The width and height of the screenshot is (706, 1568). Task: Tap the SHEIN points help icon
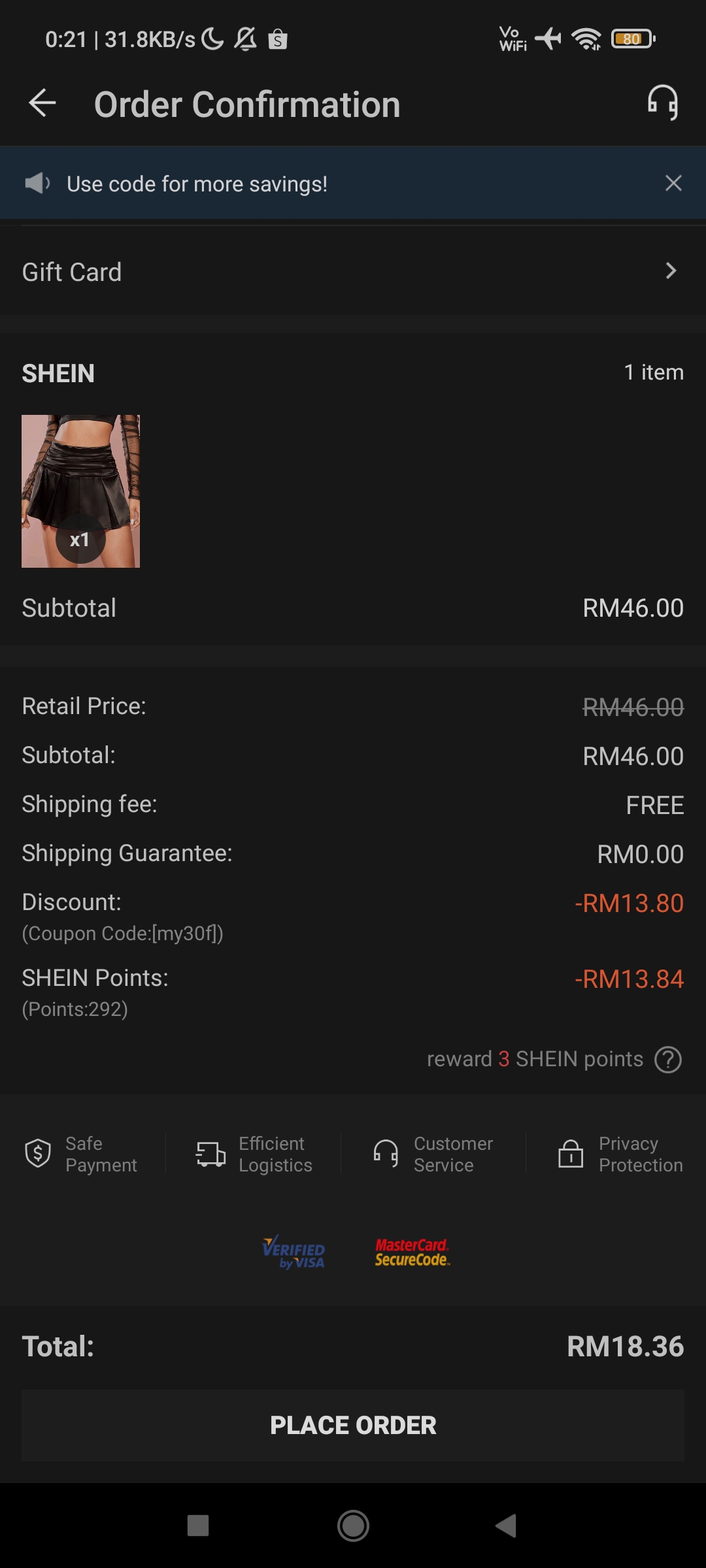click(x=668, y=1060)
